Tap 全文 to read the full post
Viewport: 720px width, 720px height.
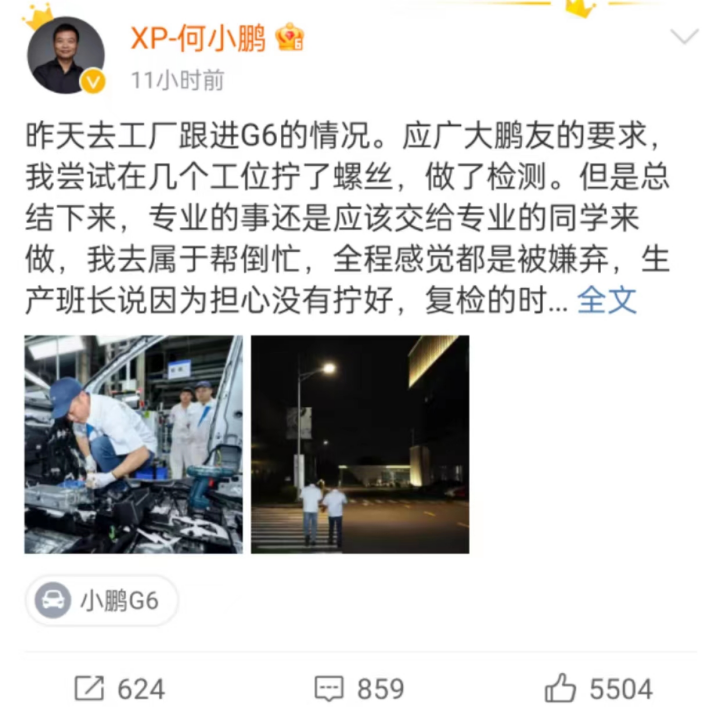(607, 300)
